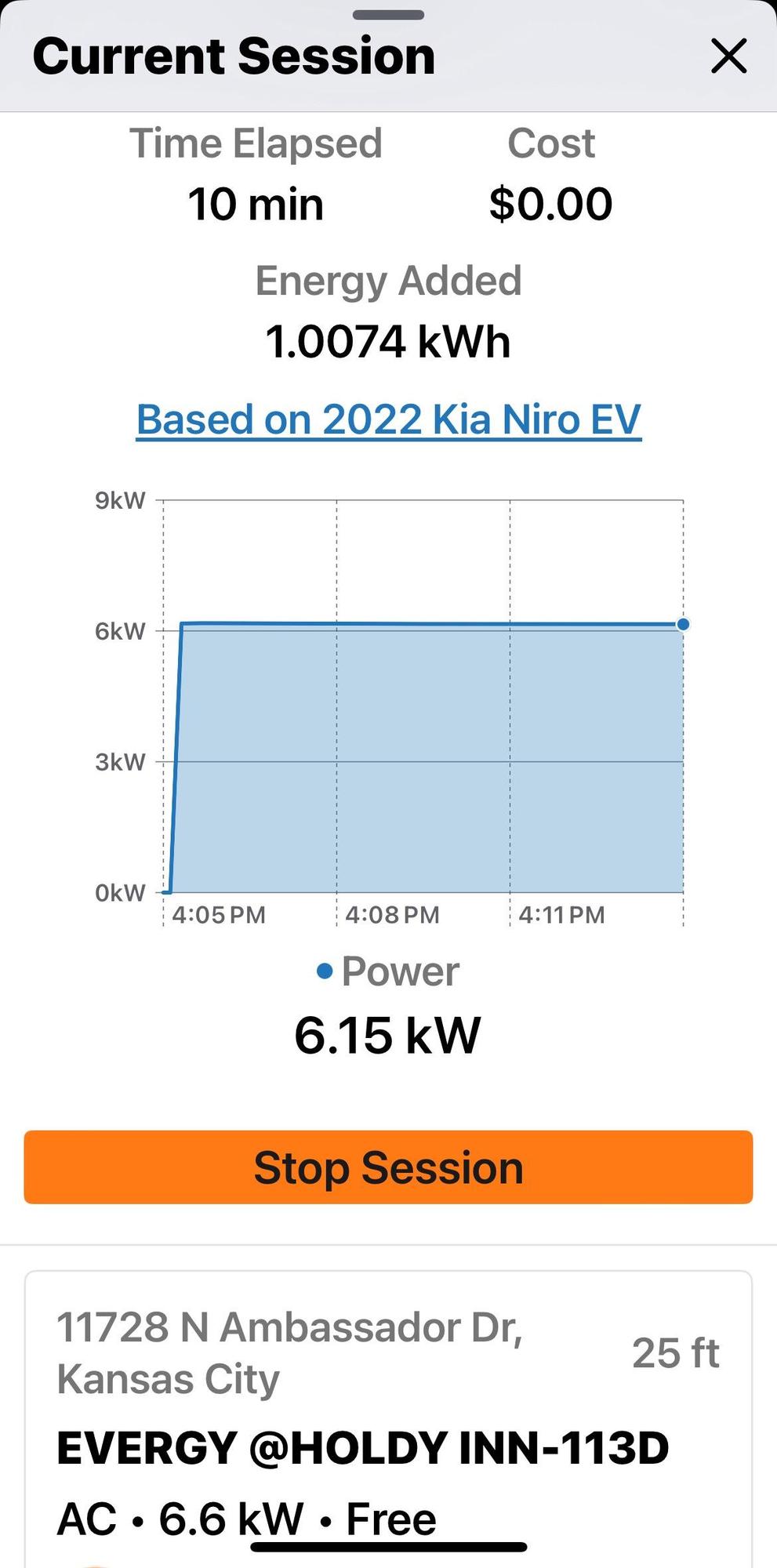Open the 2022 Kia Niro EV link

click(389, 419)
